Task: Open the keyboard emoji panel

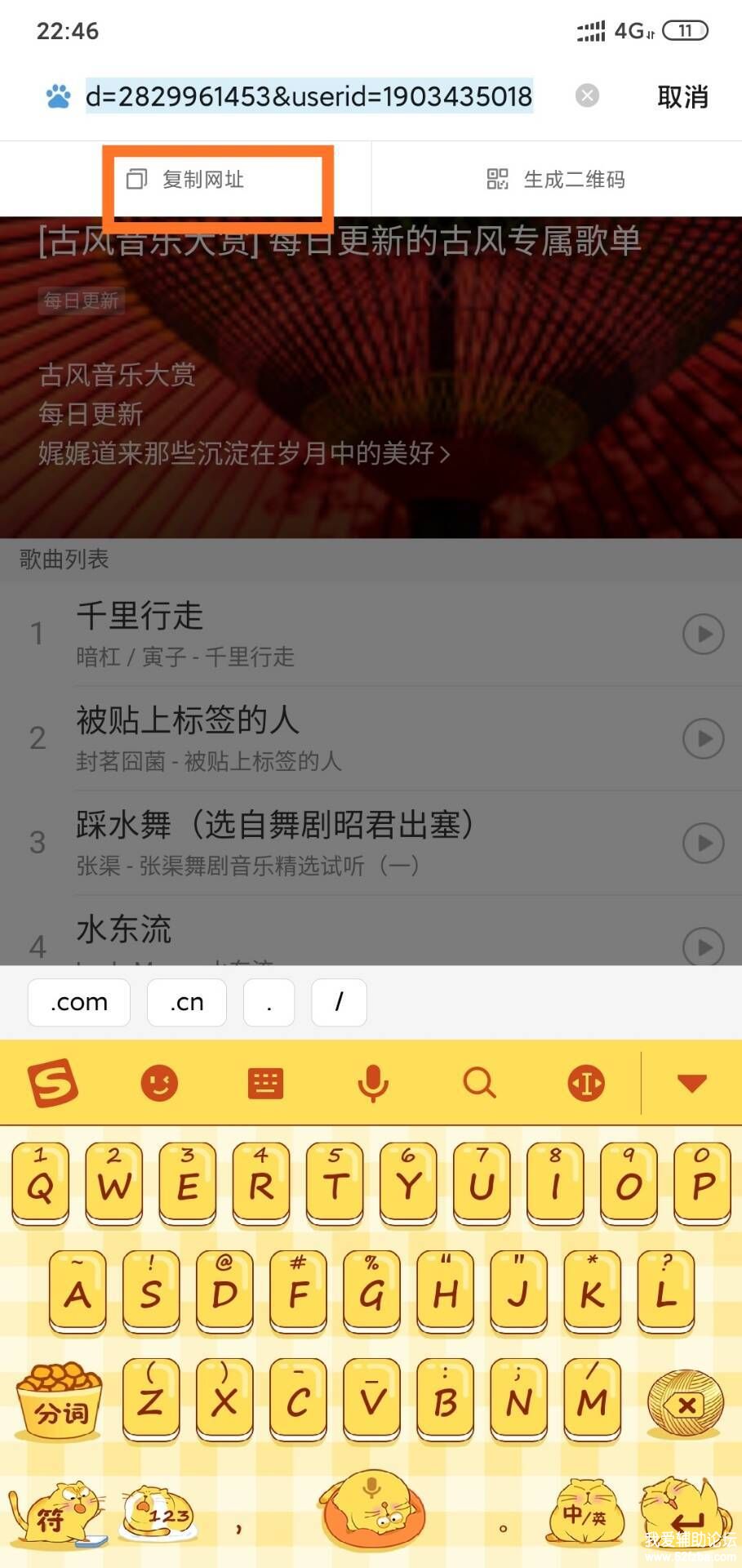Action: 159,1084
